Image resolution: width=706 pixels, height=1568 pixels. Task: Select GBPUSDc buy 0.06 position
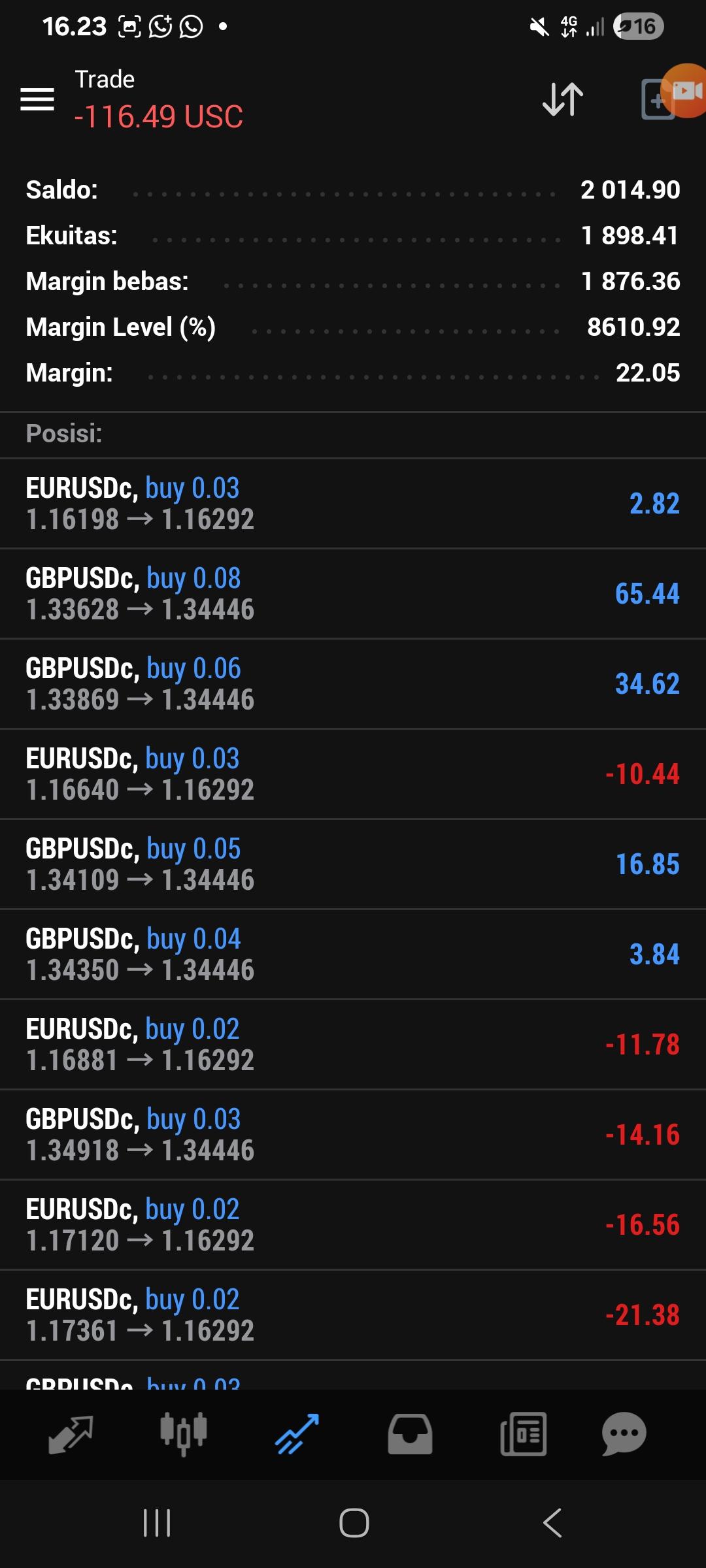353,684
